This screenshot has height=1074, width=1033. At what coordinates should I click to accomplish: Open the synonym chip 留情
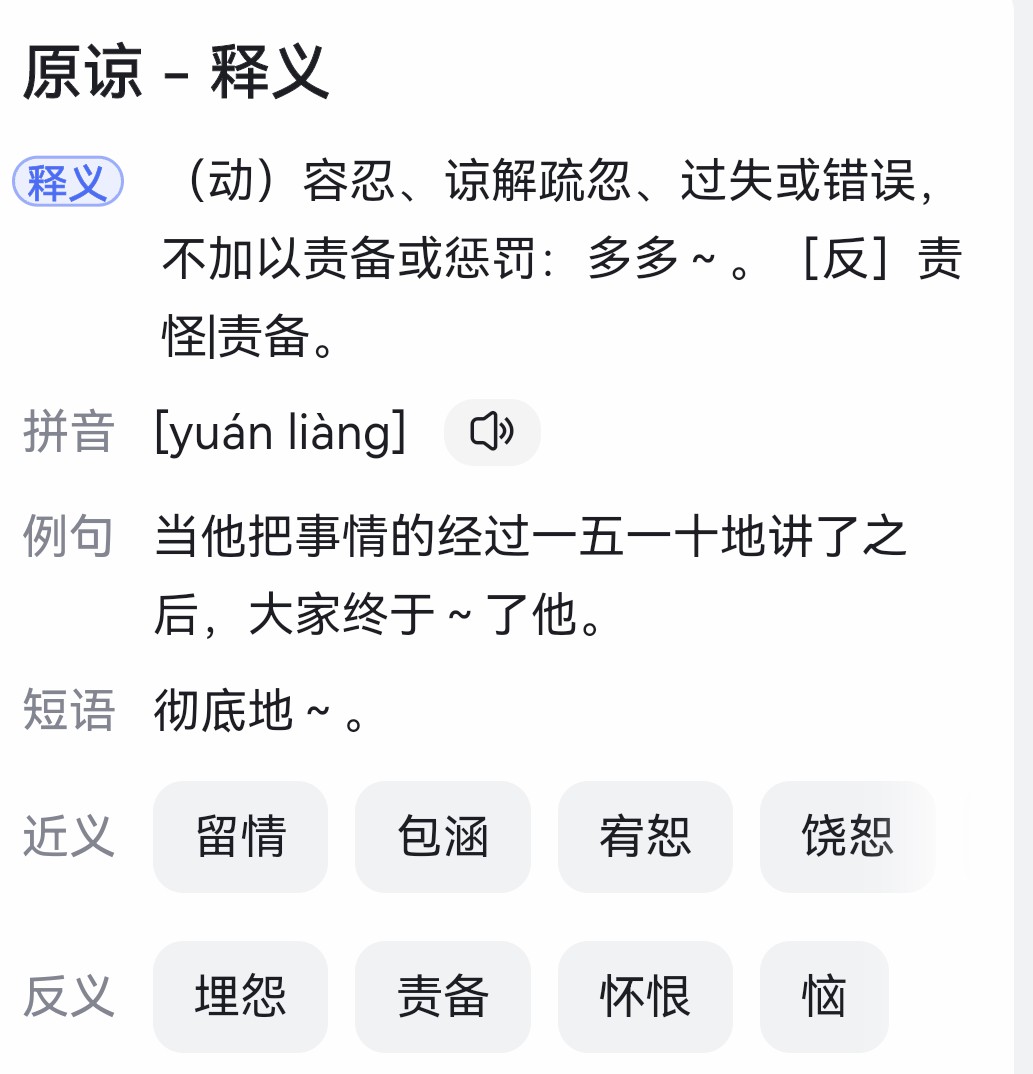240,836
